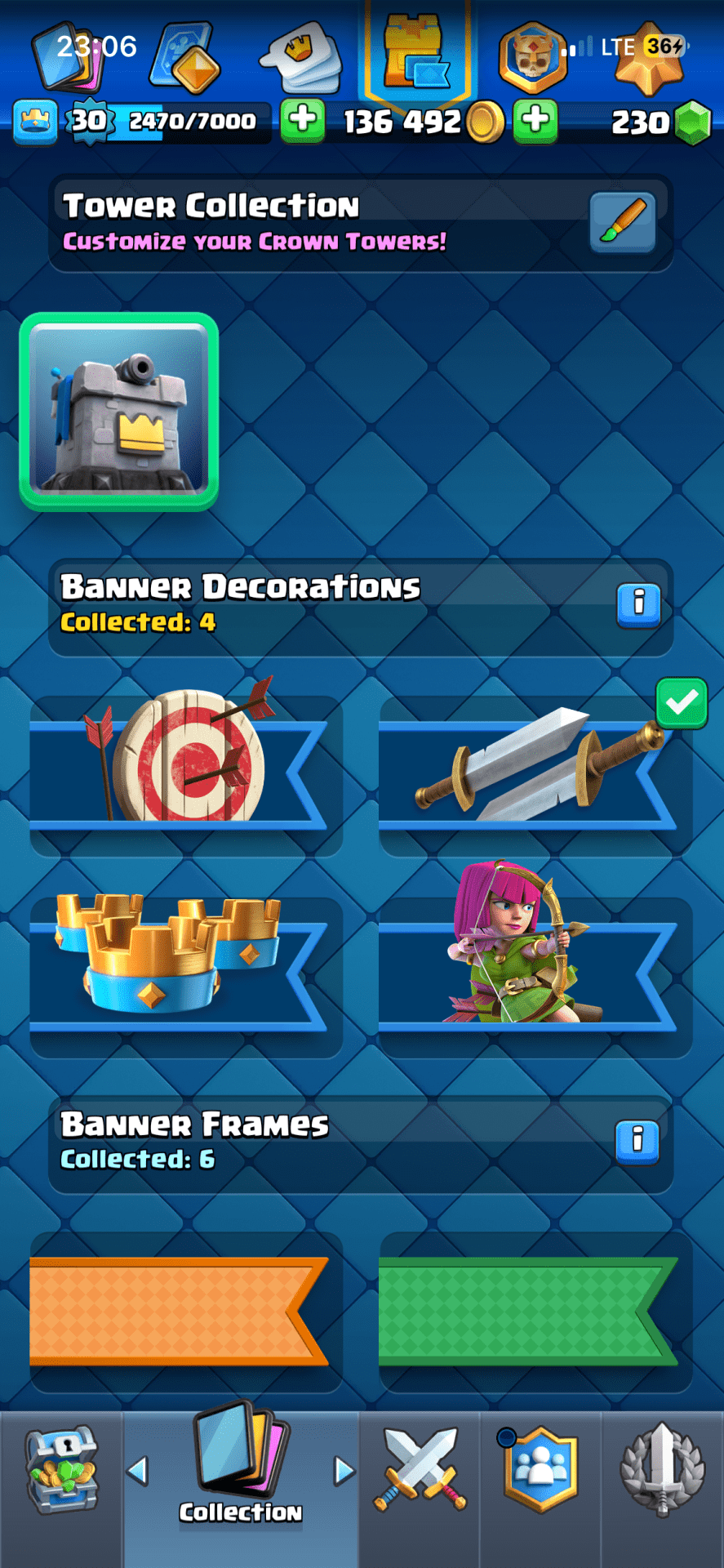The image size is (724, 1568).
Task: Open the Clan social tab
Action: click(x=540, y=1469)
